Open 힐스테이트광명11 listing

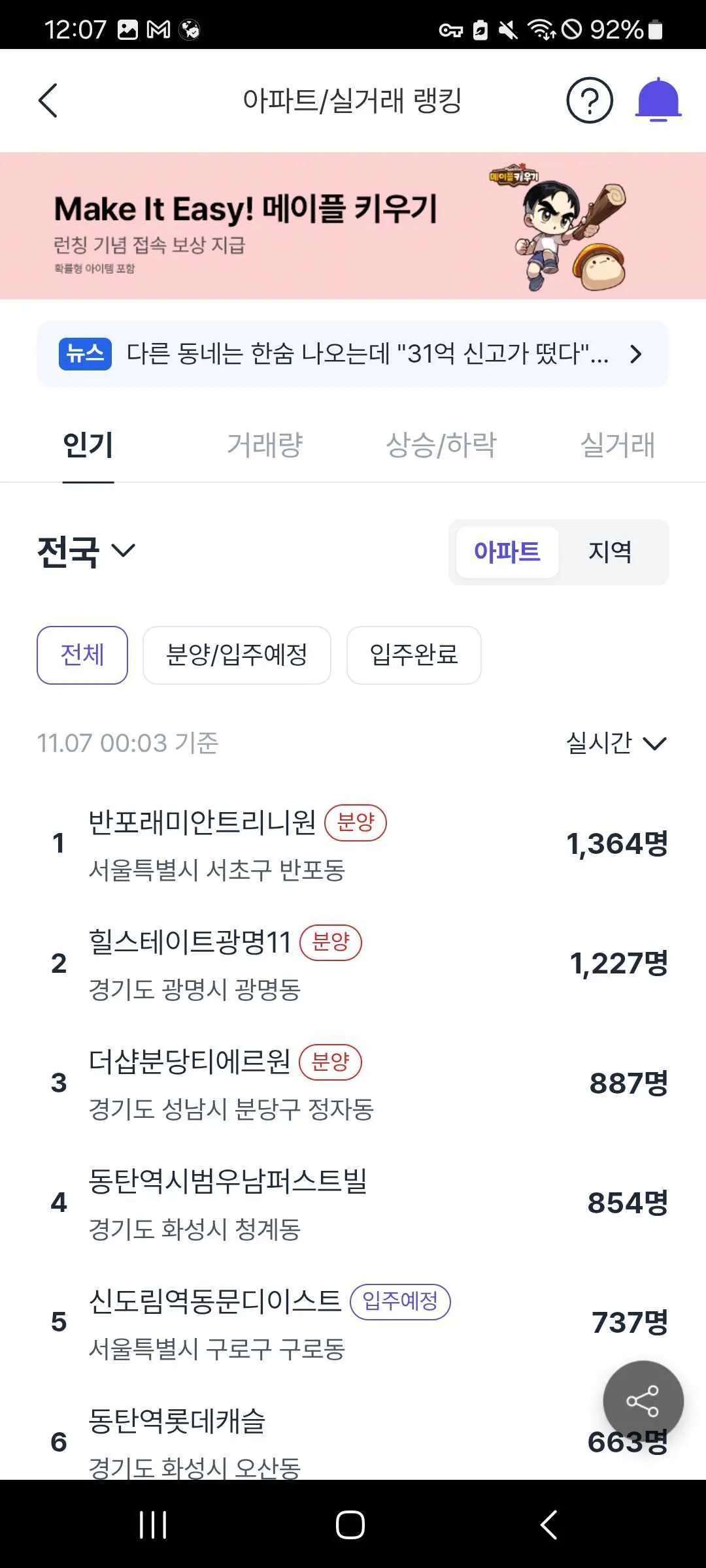[190, 943]
